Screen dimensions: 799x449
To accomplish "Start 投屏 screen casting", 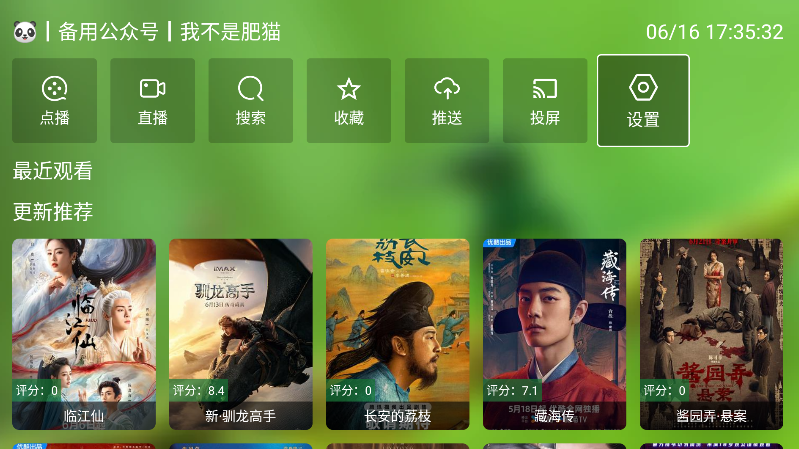I will click(x=544, y=100).
